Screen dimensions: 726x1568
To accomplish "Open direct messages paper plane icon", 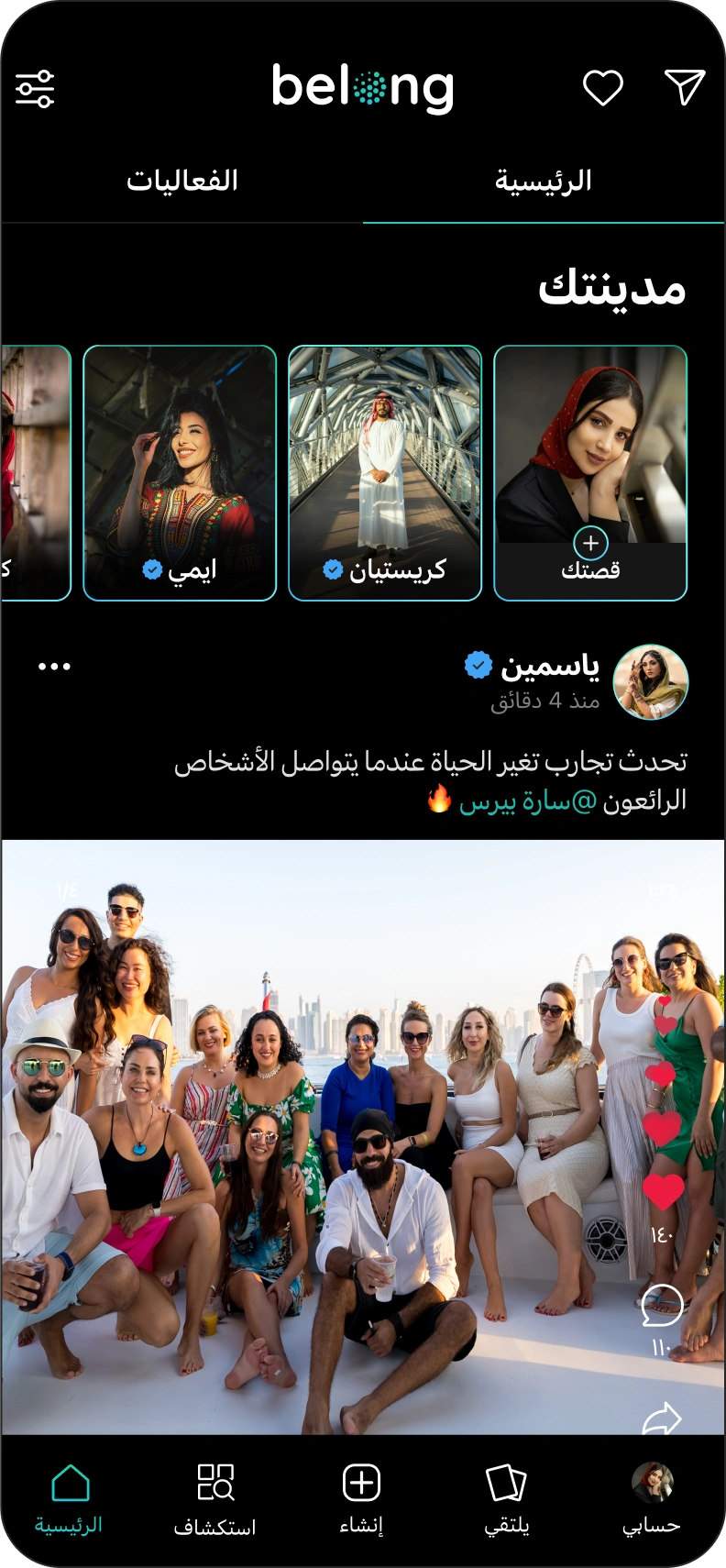I will [x=684, y=87].
